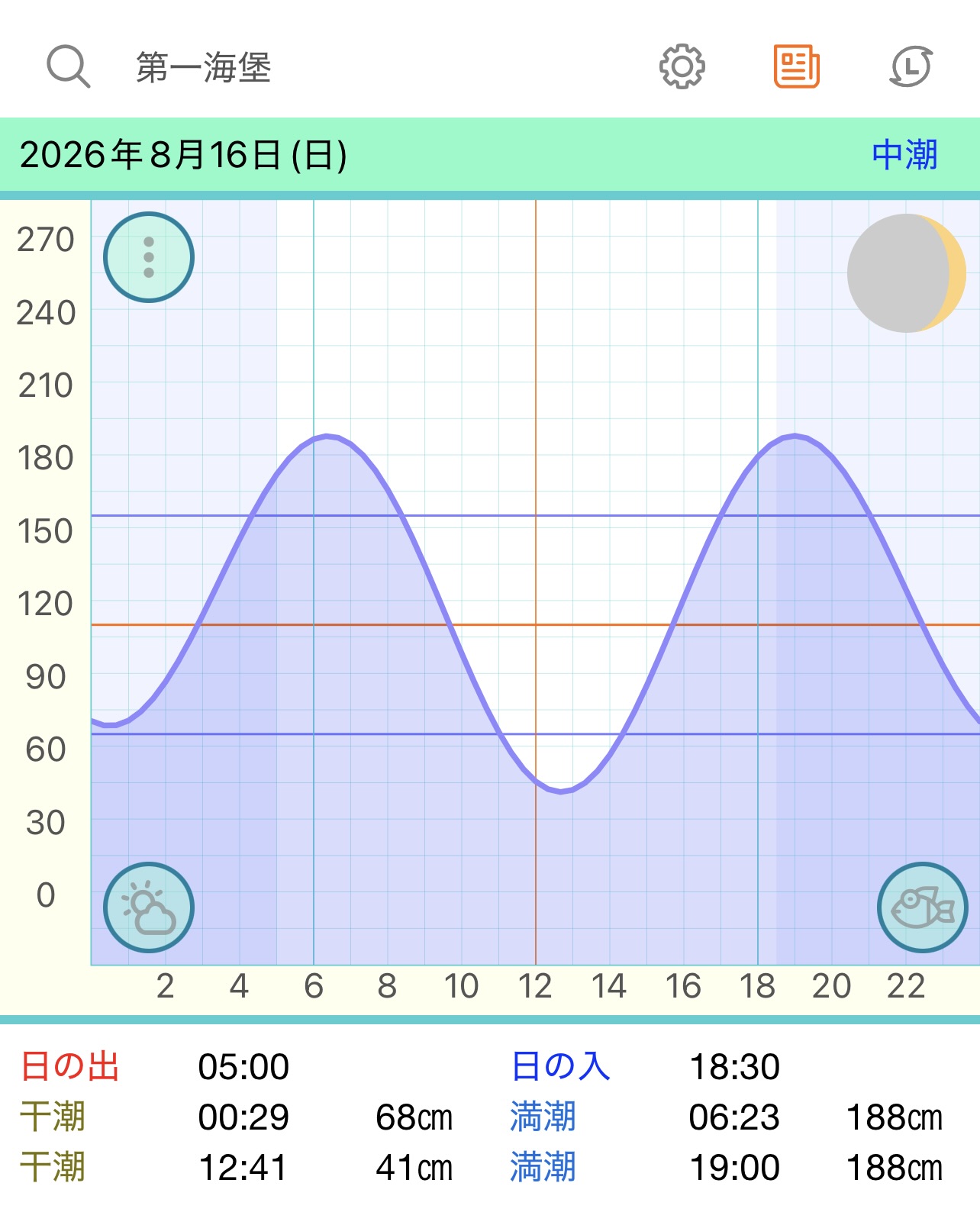
Task: Open the orange news article icon
Action: pos(797,66)
